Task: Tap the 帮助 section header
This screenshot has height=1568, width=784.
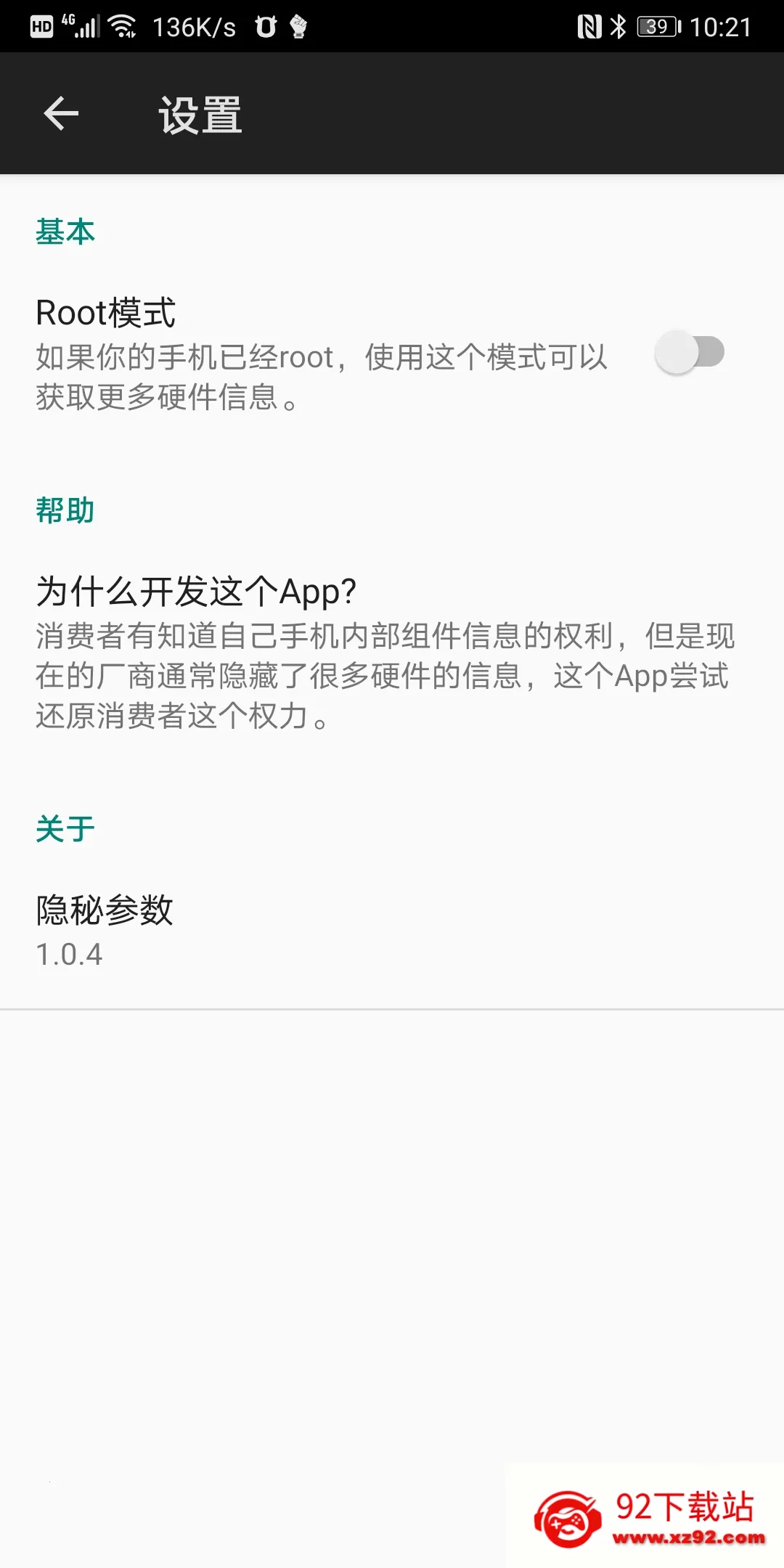Action: point(65,510)
